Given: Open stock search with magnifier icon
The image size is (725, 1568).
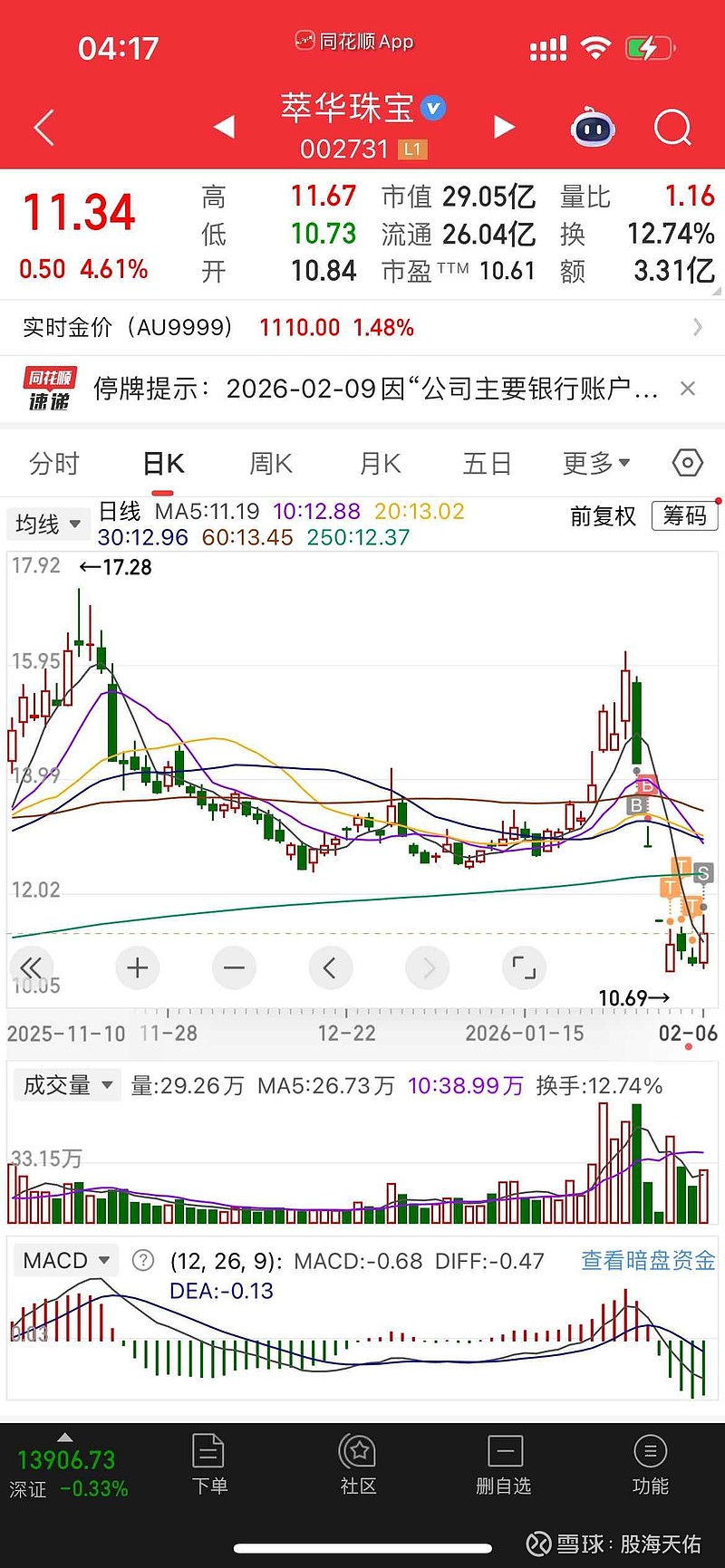Looking at the screenshot, I should 672,128.
